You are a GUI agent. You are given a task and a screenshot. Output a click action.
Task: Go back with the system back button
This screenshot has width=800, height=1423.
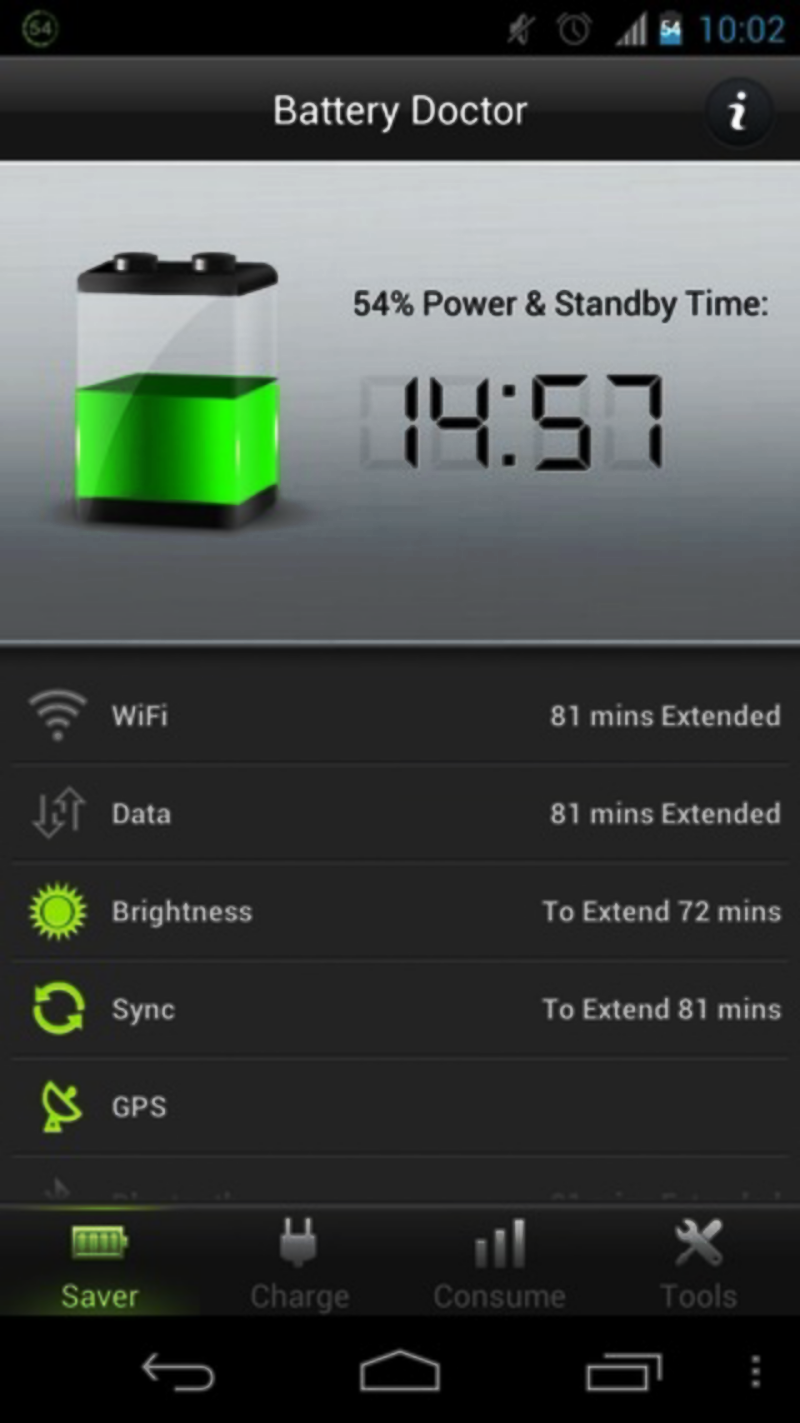coord(178,1371)
